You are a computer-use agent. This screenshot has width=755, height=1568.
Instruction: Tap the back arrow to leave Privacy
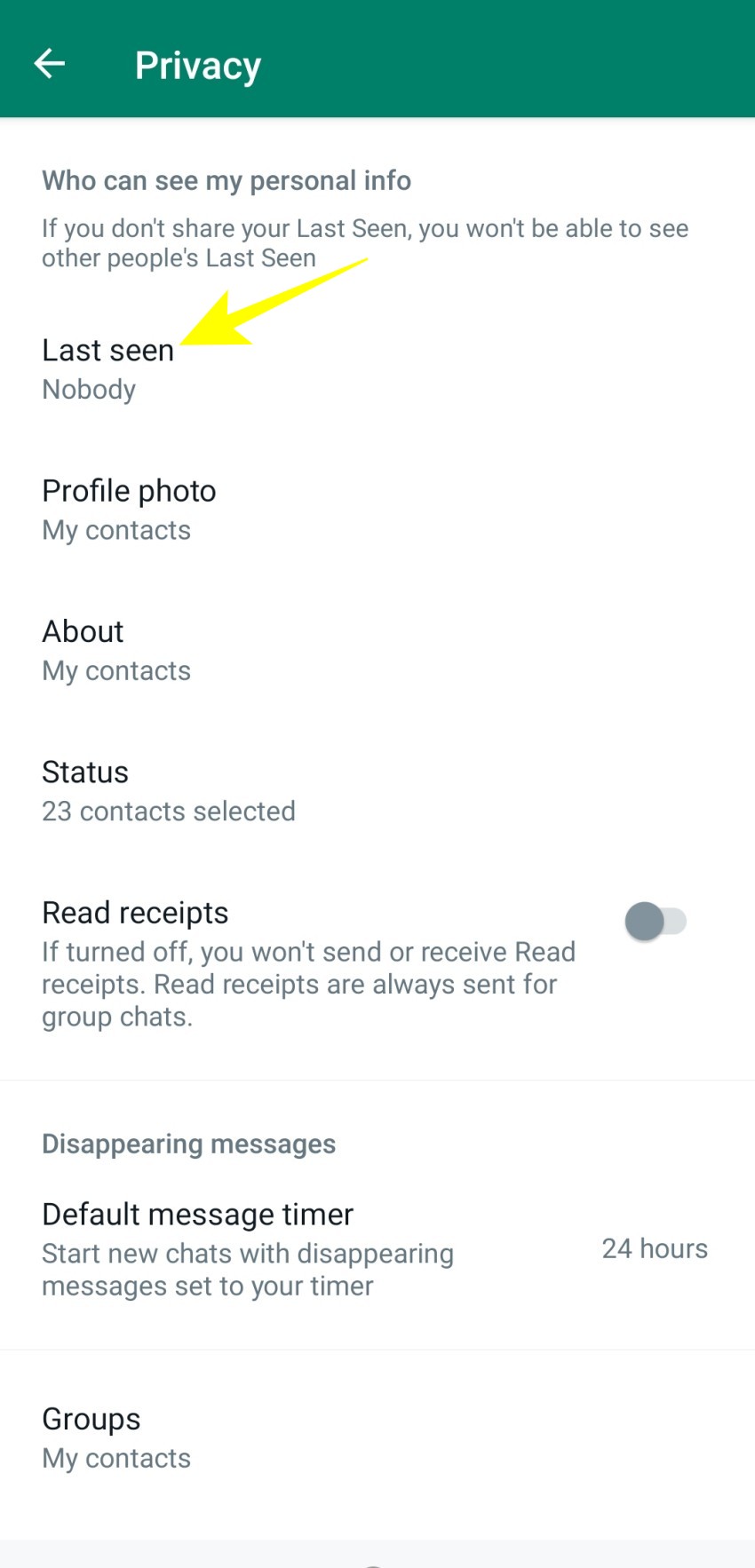[x=49, y=62]
